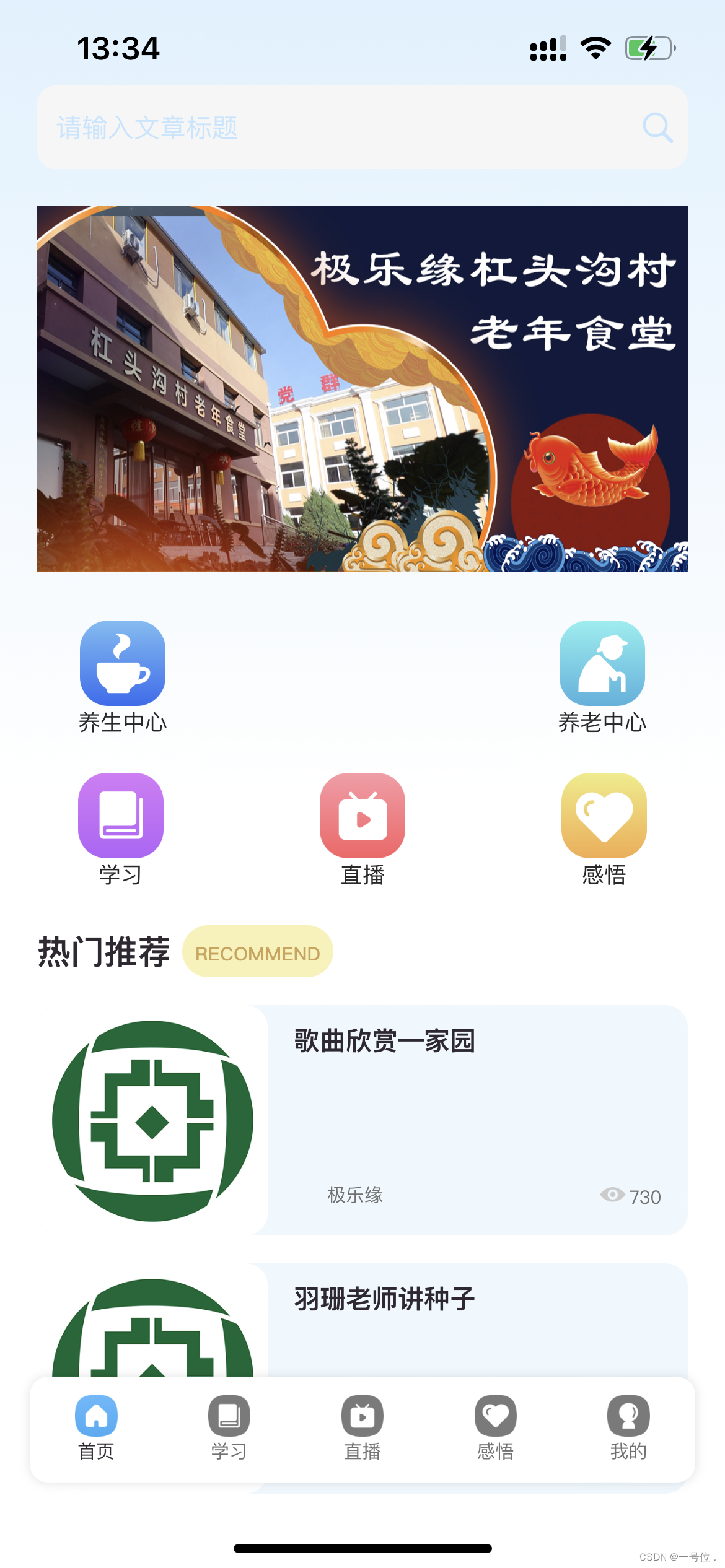Open the 直播 live streaming icon
The height and width of the screenshot is (1568, 725).
pos(362,816)
